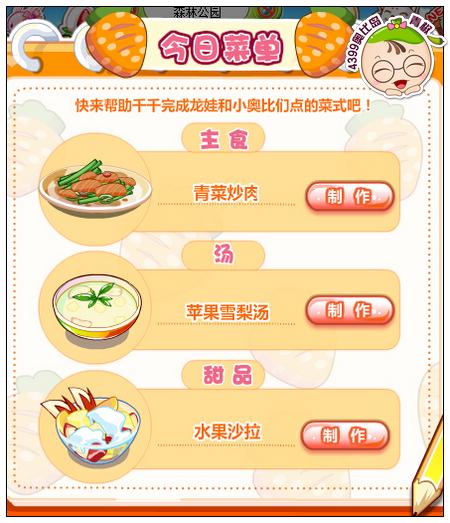Image resolution: width=450 pixels, height=523 pixels.
Task: Tap 制作 for 青菜炒肉
Action: 350,196
